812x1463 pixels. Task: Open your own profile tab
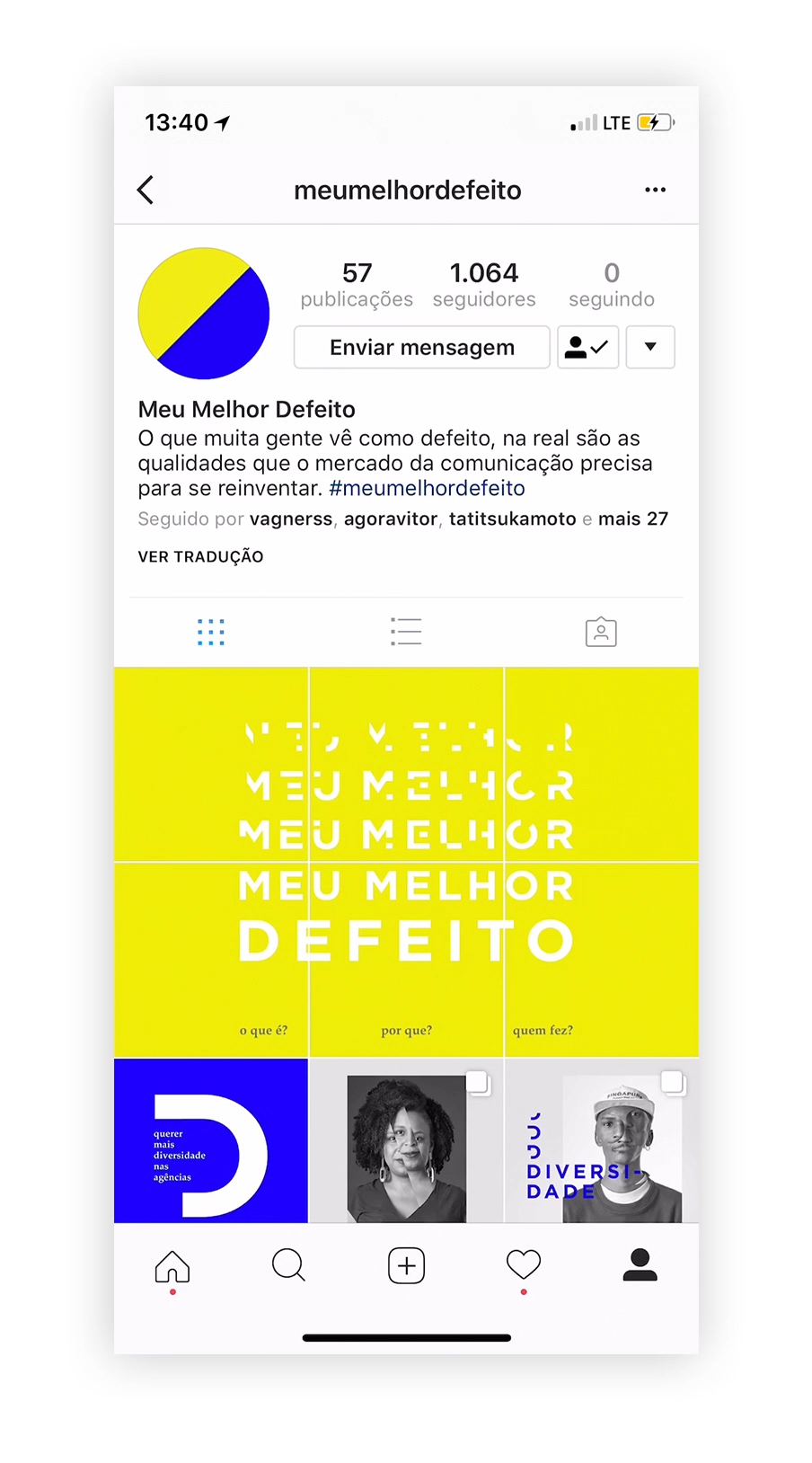point(640,1265)
